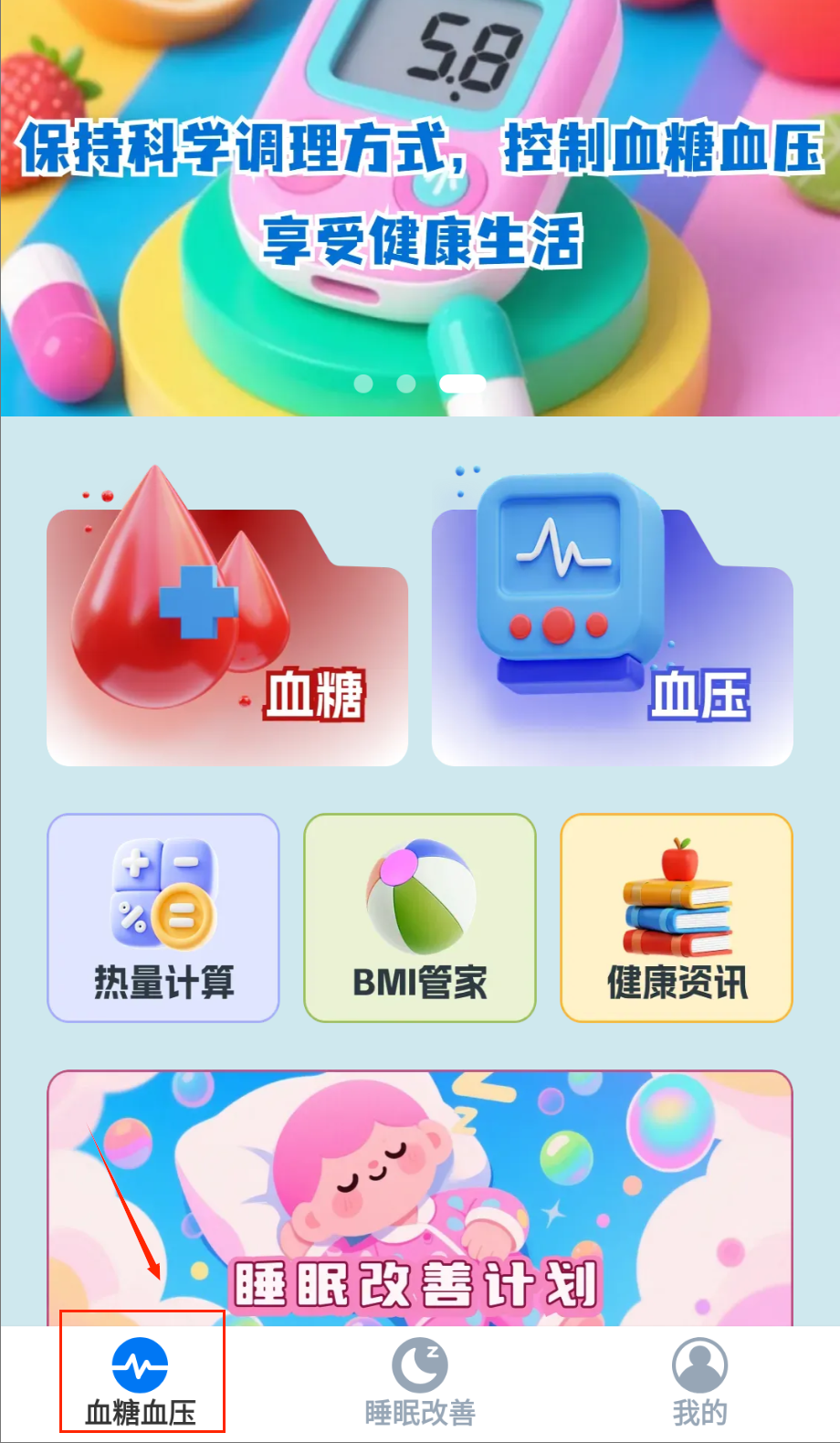Open 健康资讯 health news
The height and width of the screenshot is (1443, 840).
point(677,918)
